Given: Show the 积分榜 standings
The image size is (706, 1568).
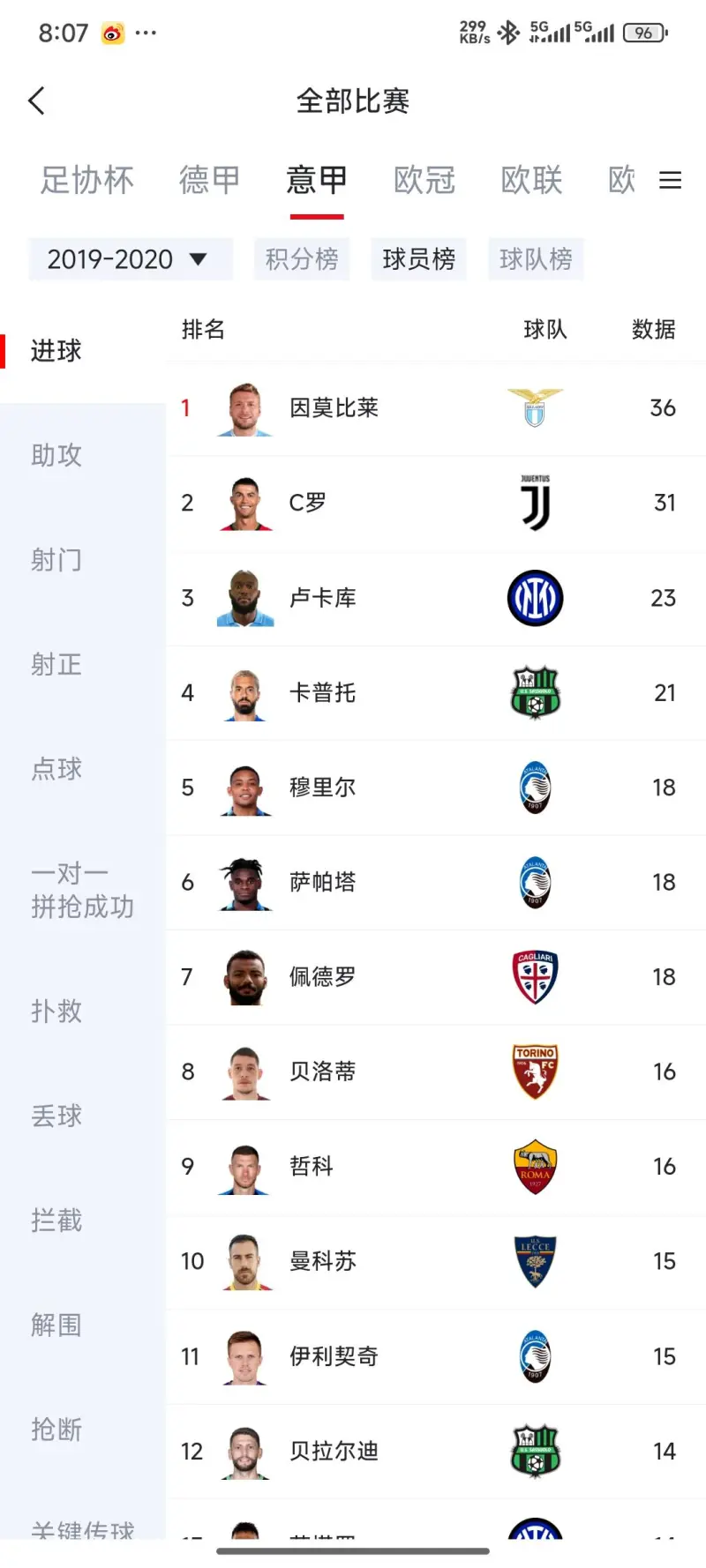Looking at the screenshot, I should pos(302,259).
